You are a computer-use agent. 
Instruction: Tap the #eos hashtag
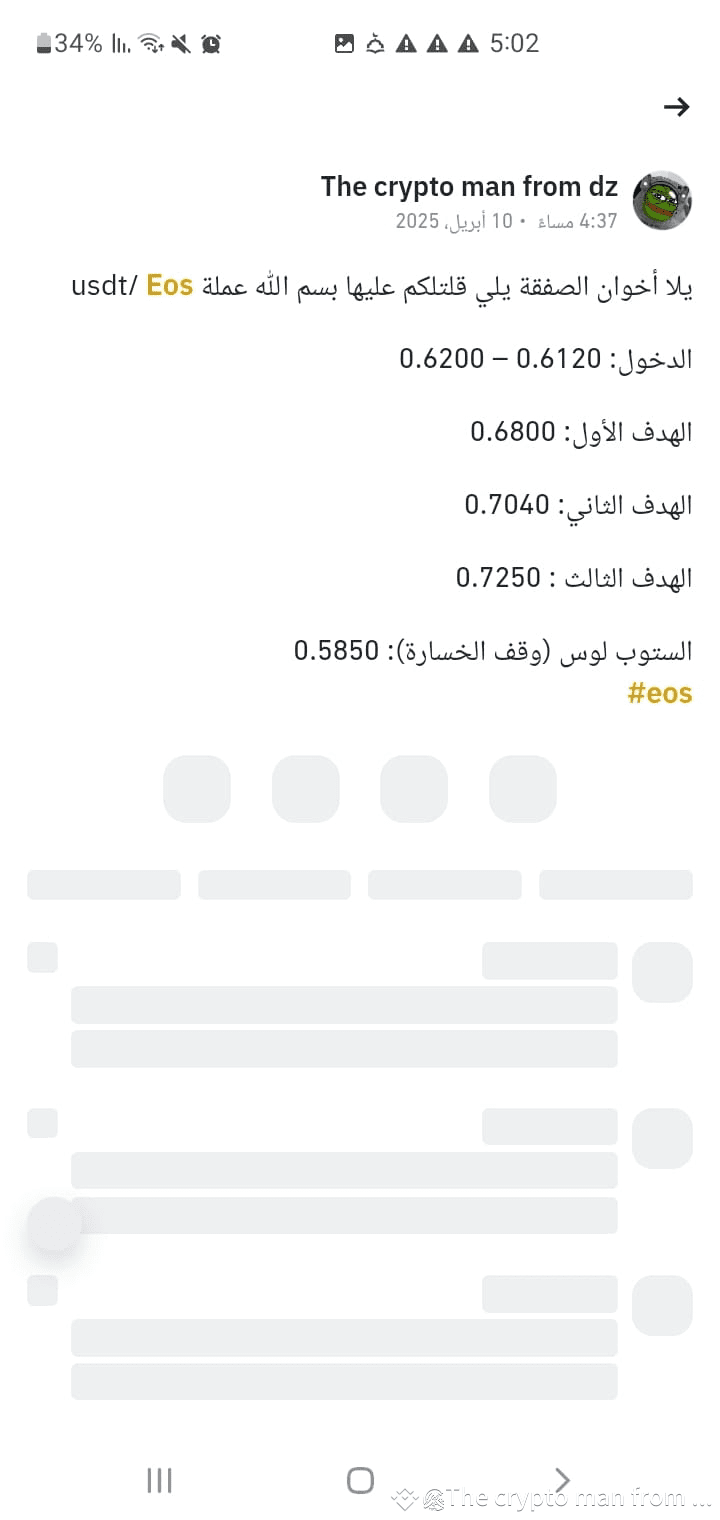tap(660, 693)
